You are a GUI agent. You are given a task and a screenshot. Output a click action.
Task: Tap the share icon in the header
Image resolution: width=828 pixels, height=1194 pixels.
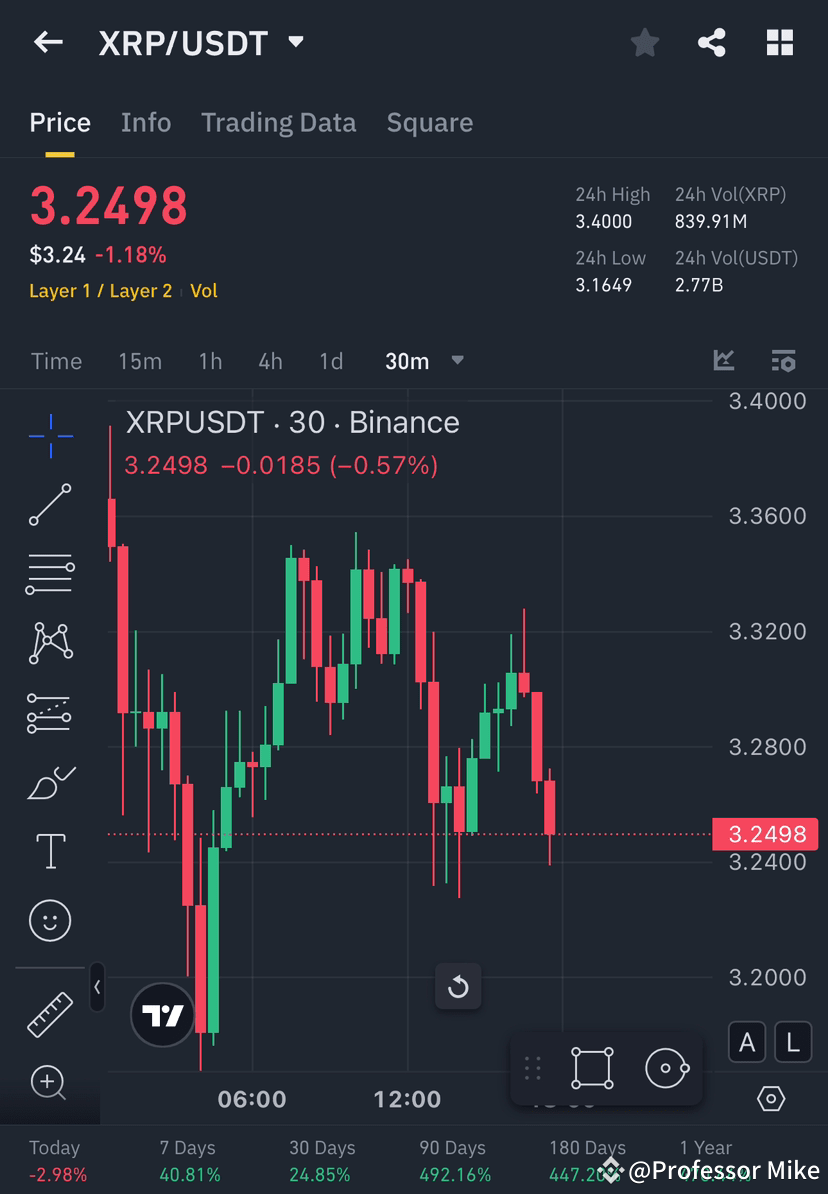coord(712,42)
